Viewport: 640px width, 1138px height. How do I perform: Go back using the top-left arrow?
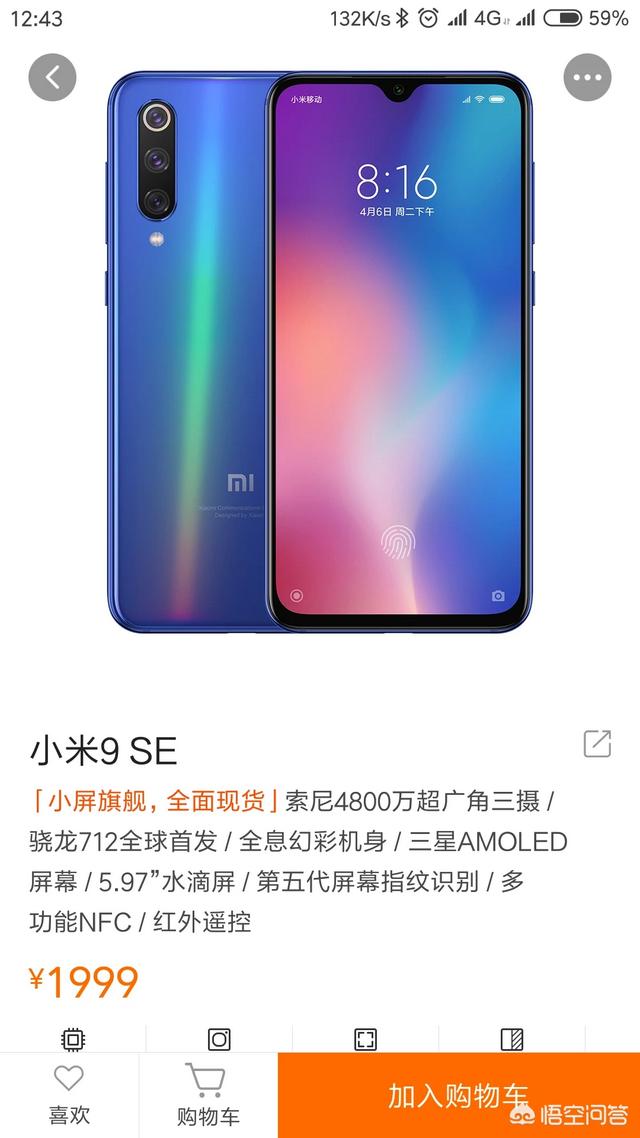click(53, 76)
